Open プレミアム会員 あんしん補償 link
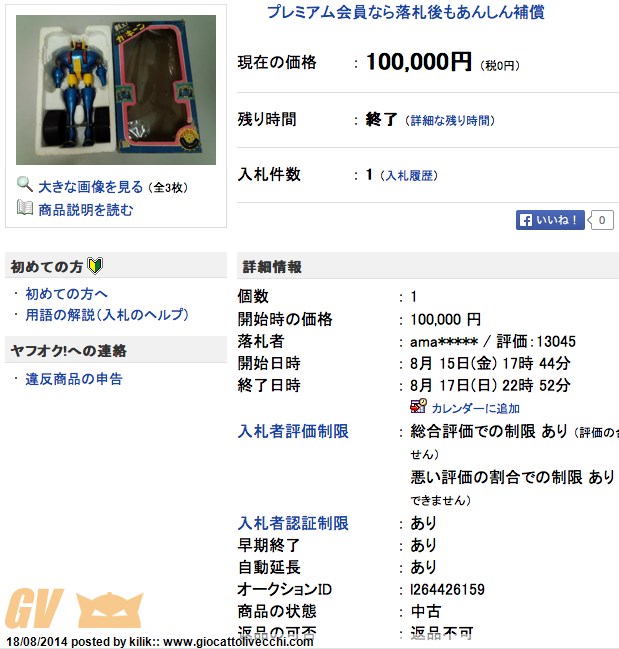The height and width of the screenshot is (649, 619). pos(405,12)
